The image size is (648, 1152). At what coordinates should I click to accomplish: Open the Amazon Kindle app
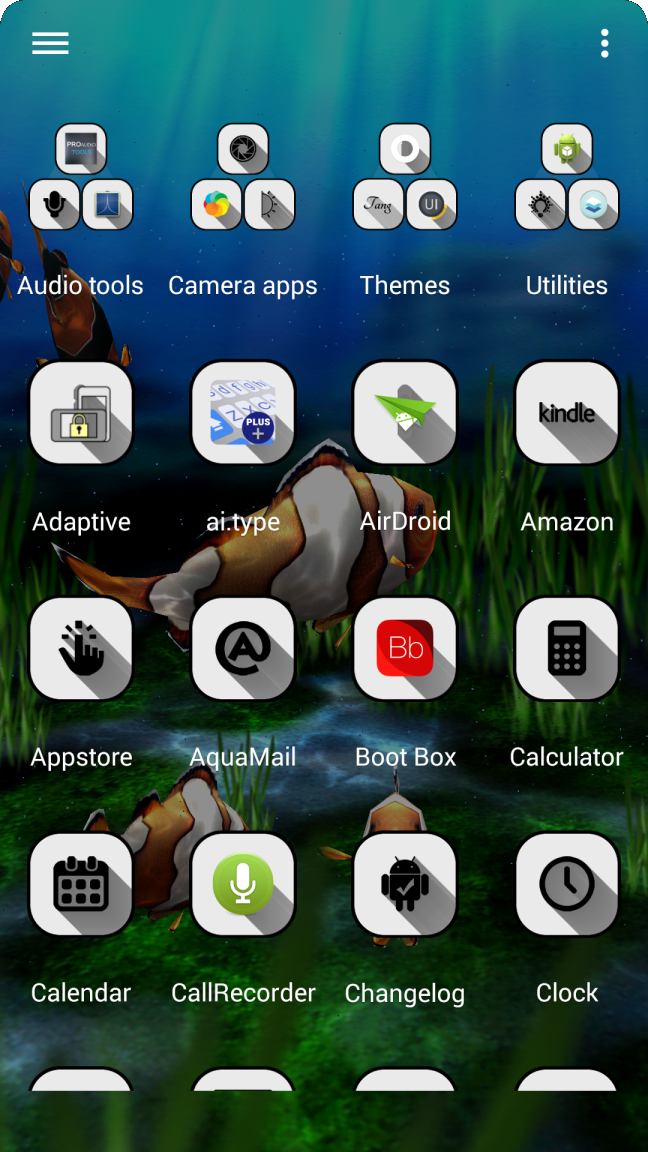[567, 413]
